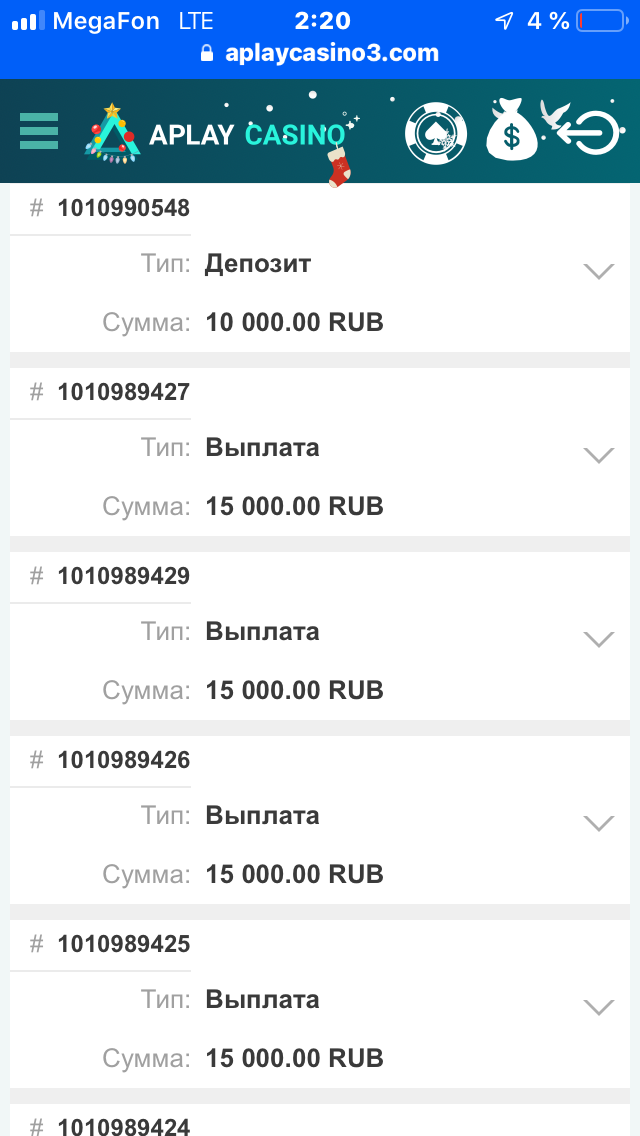640x1136 pixels.
Task: Expand details for transaction 1010989429
Action: (x=598, y=639)
